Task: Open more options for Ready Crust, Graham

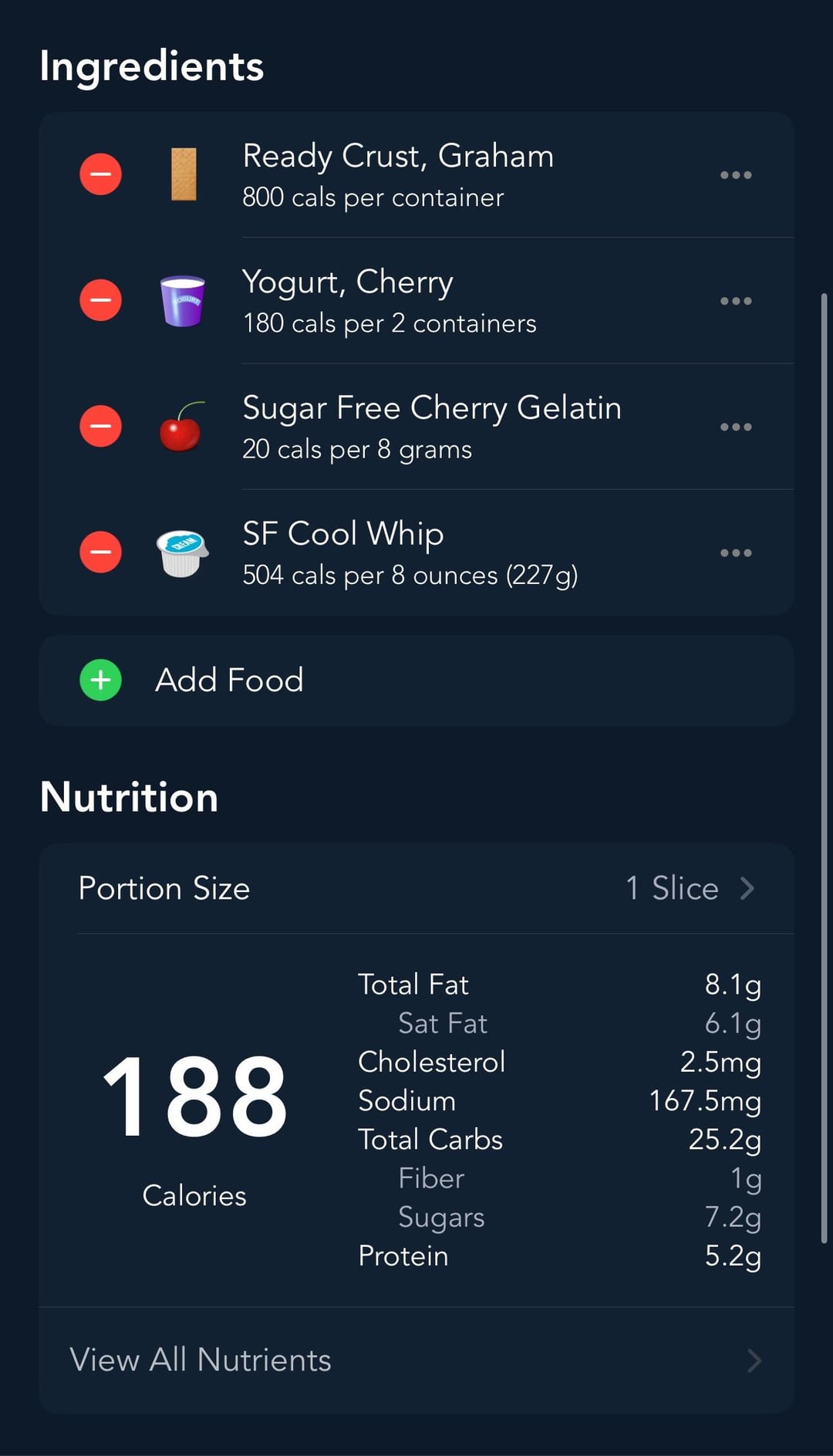Action: 735,175
